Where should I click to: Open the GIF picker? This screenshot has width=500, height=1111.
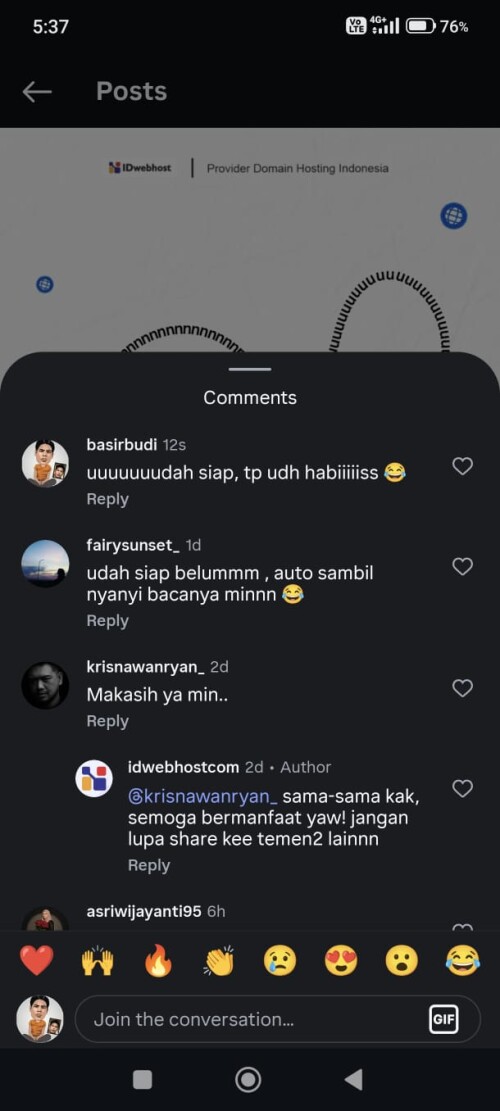(x=444, y=1020)
